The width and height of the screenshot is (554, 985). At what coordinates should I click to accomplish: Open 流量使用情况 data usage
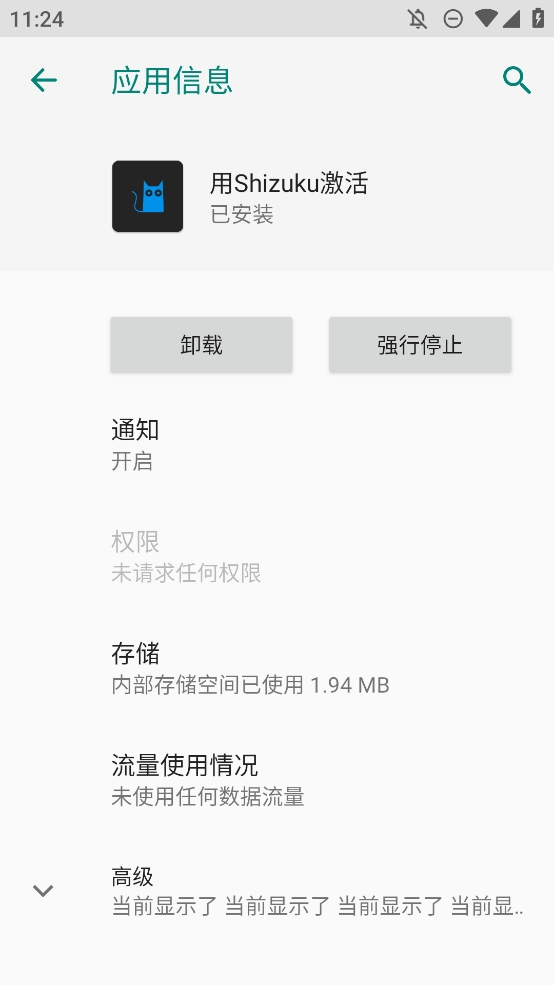pyautogui.click(x=277, y=780)
